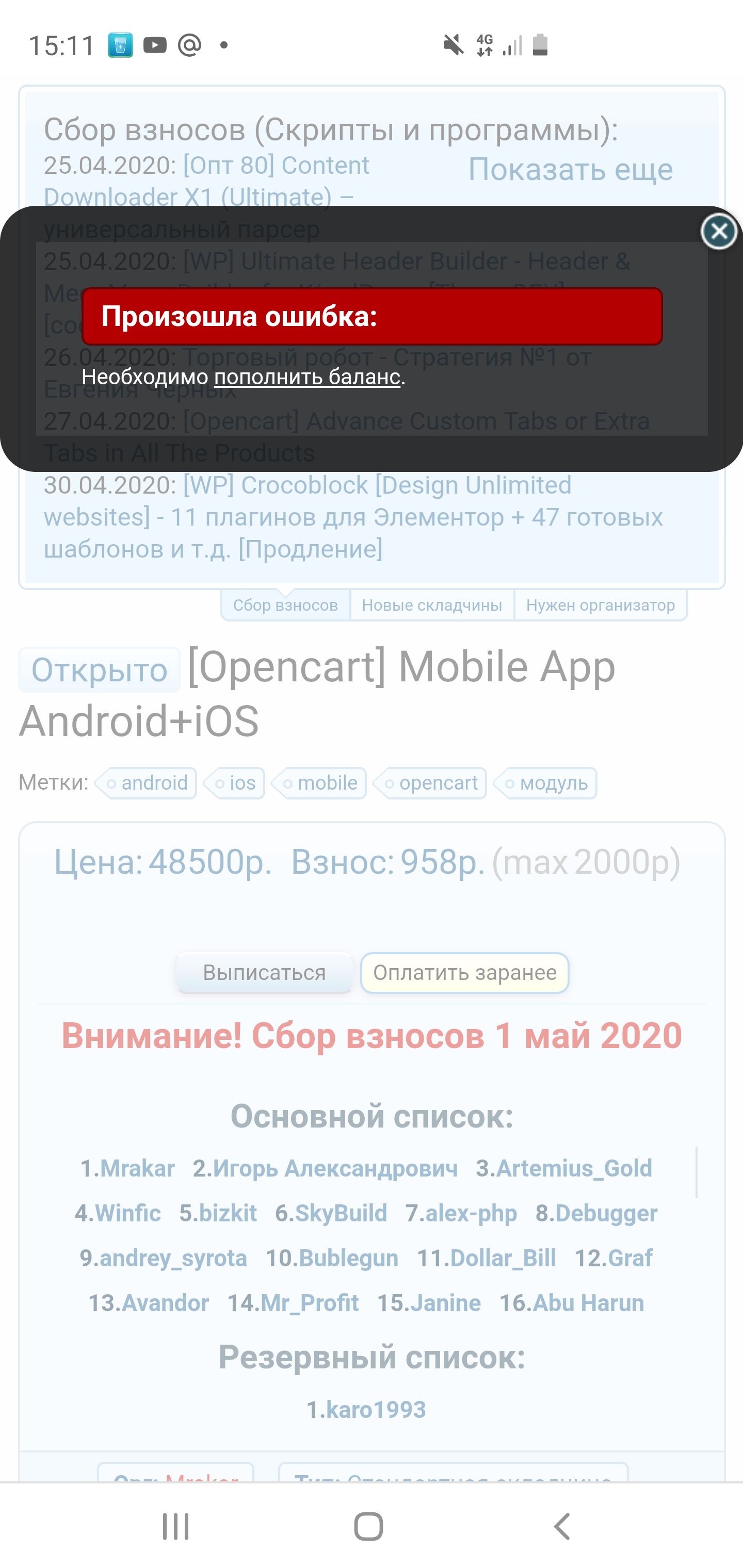
Task: Close the error popup
Action: coord(719,231)
